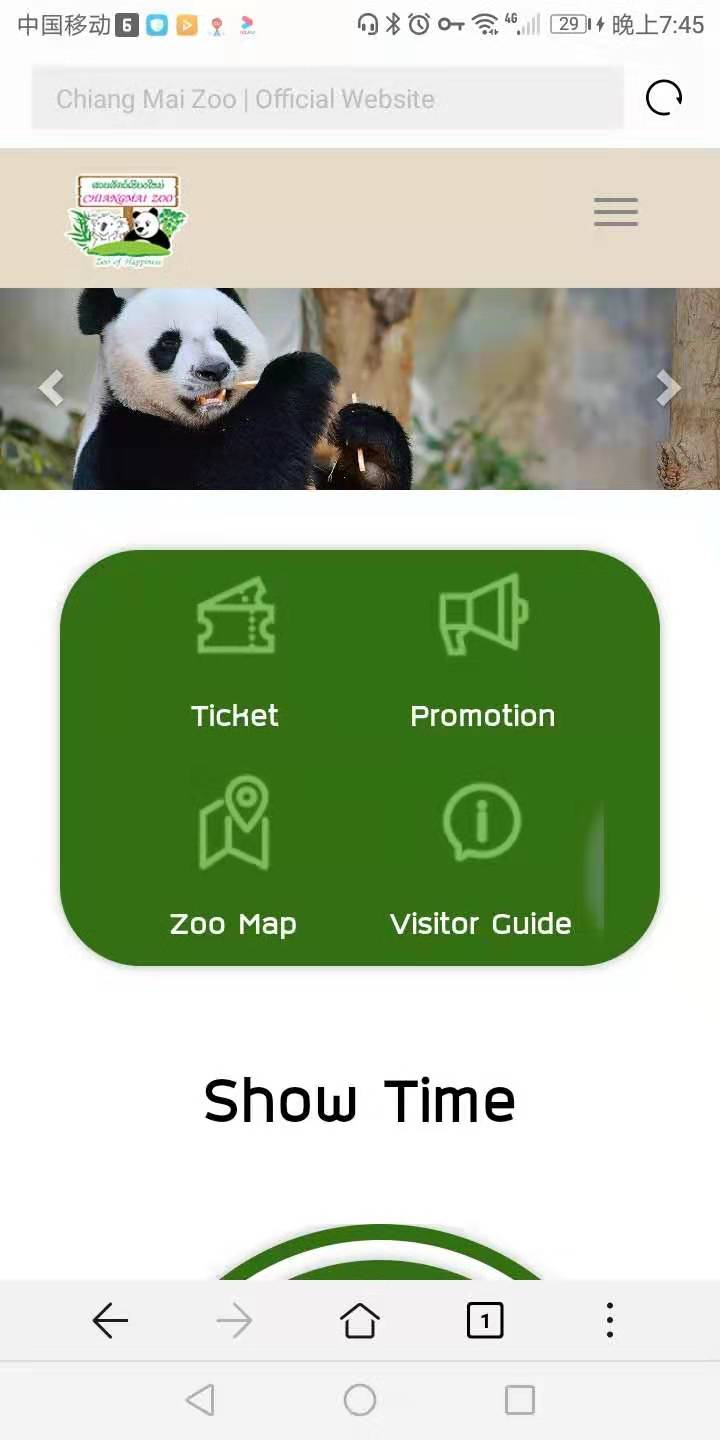Open the browser tabs switcher
Screen dimensions: 720x1440
(485, 1321)
